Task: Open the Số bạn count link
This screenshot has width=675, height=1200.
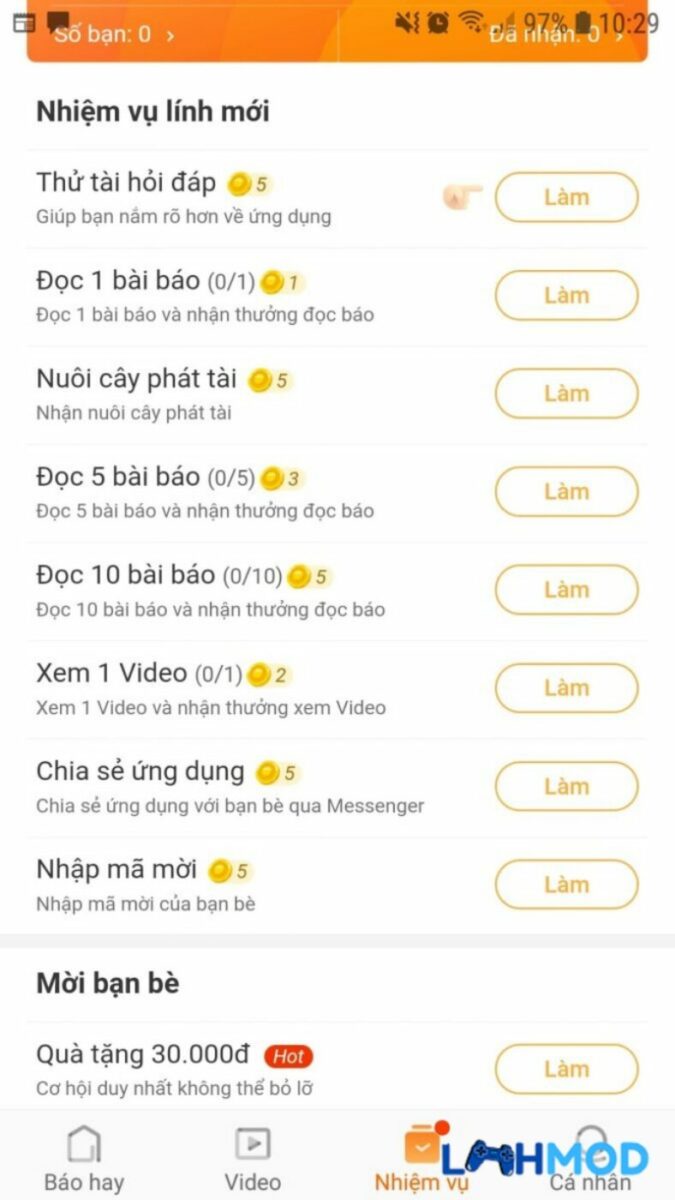Action: click(x=114, y=35)
